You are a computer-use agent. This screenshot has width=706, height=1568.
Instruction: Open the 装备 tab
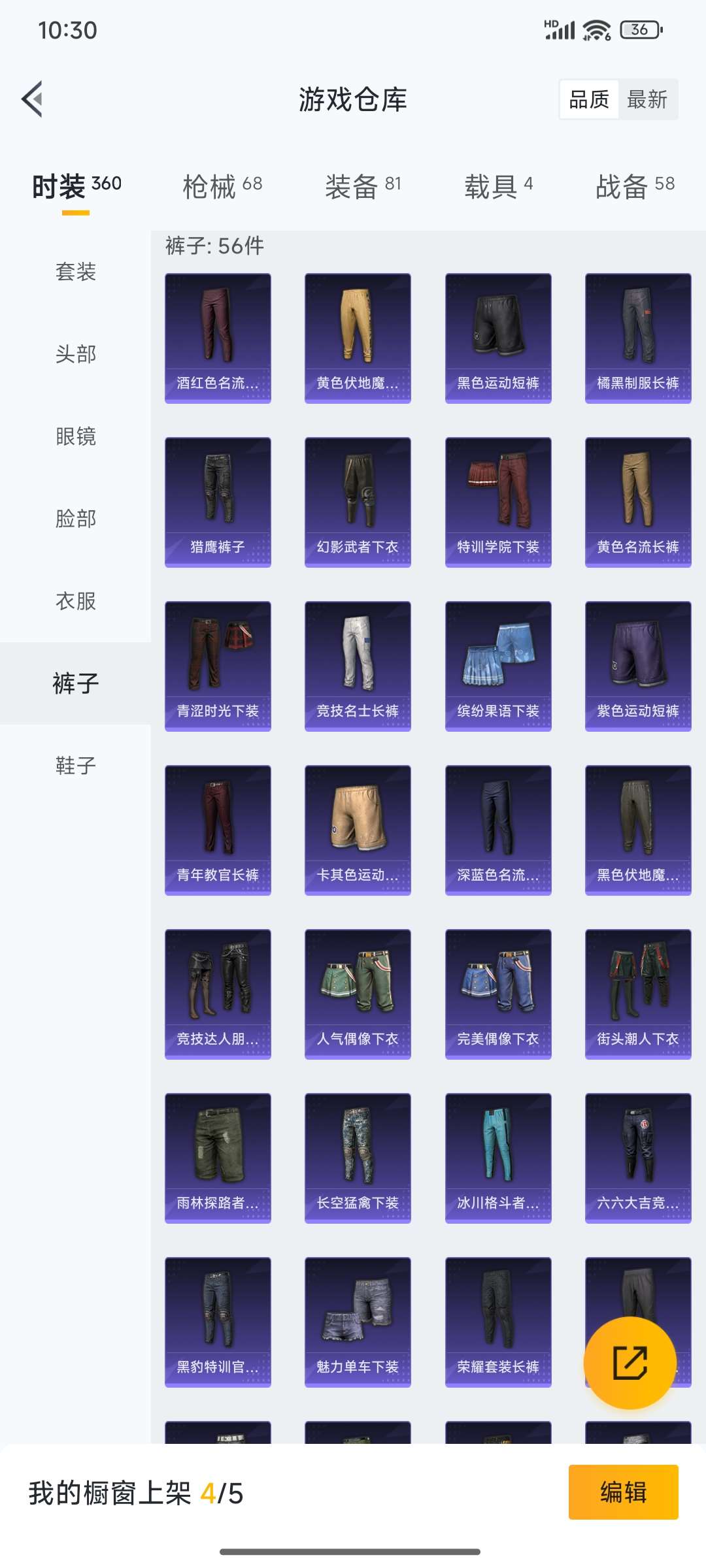pyautogui.click(x=363, y=186)
